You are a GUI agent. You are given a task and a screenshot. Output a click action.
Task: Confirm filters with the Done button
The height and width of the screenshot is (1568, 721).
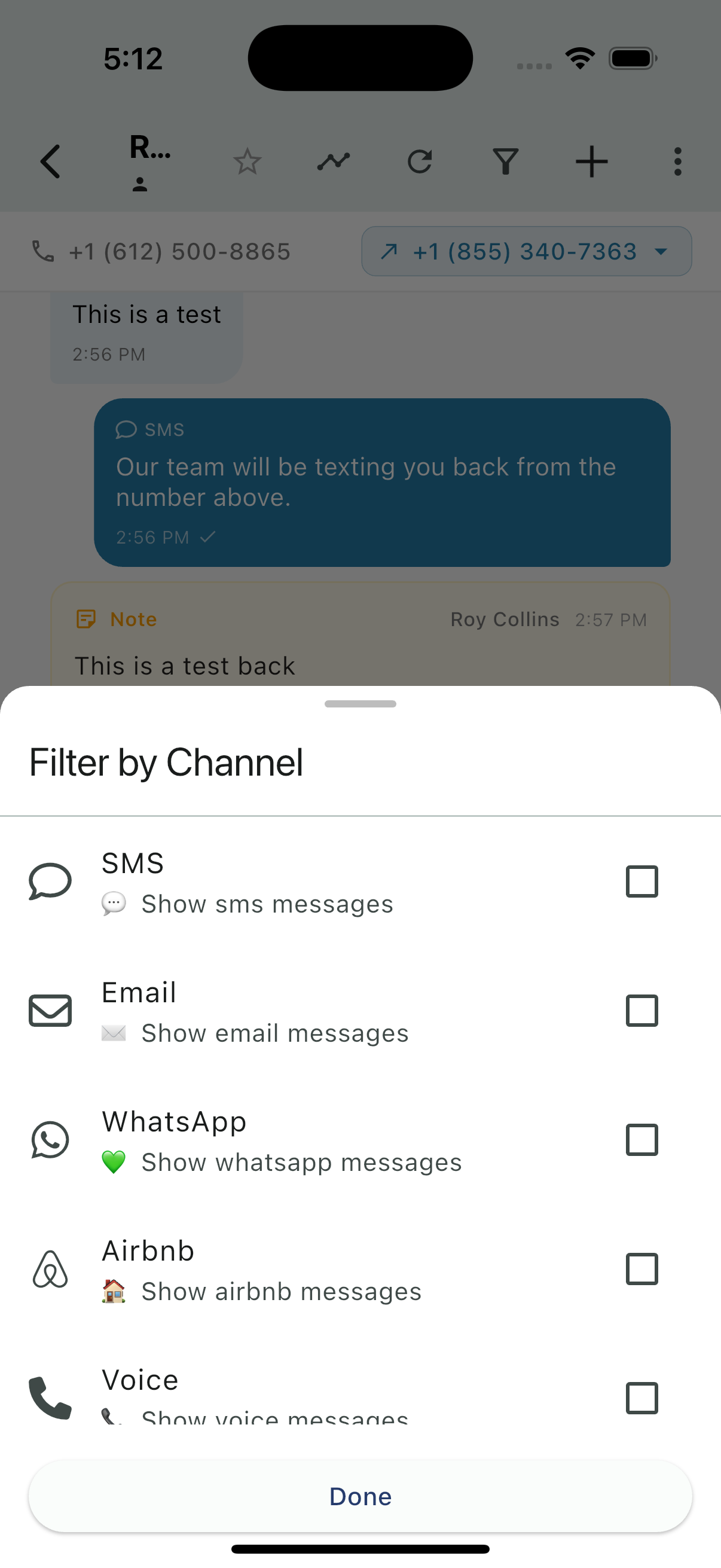(360, 1496)
